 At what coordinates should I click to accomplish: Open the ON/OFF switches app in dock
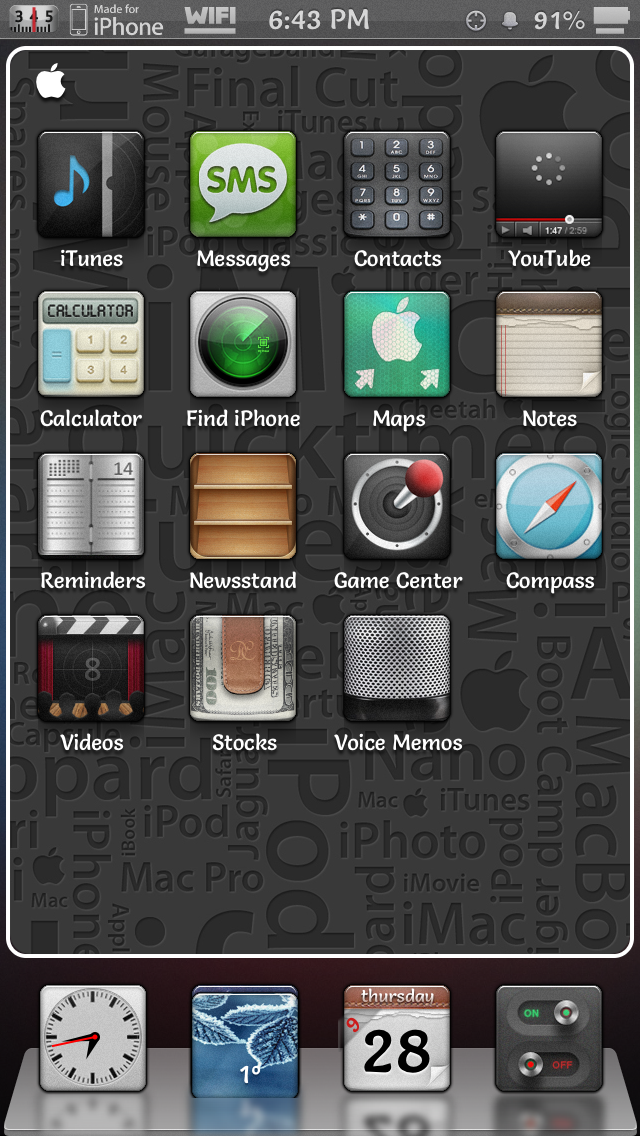(549, 1038)
